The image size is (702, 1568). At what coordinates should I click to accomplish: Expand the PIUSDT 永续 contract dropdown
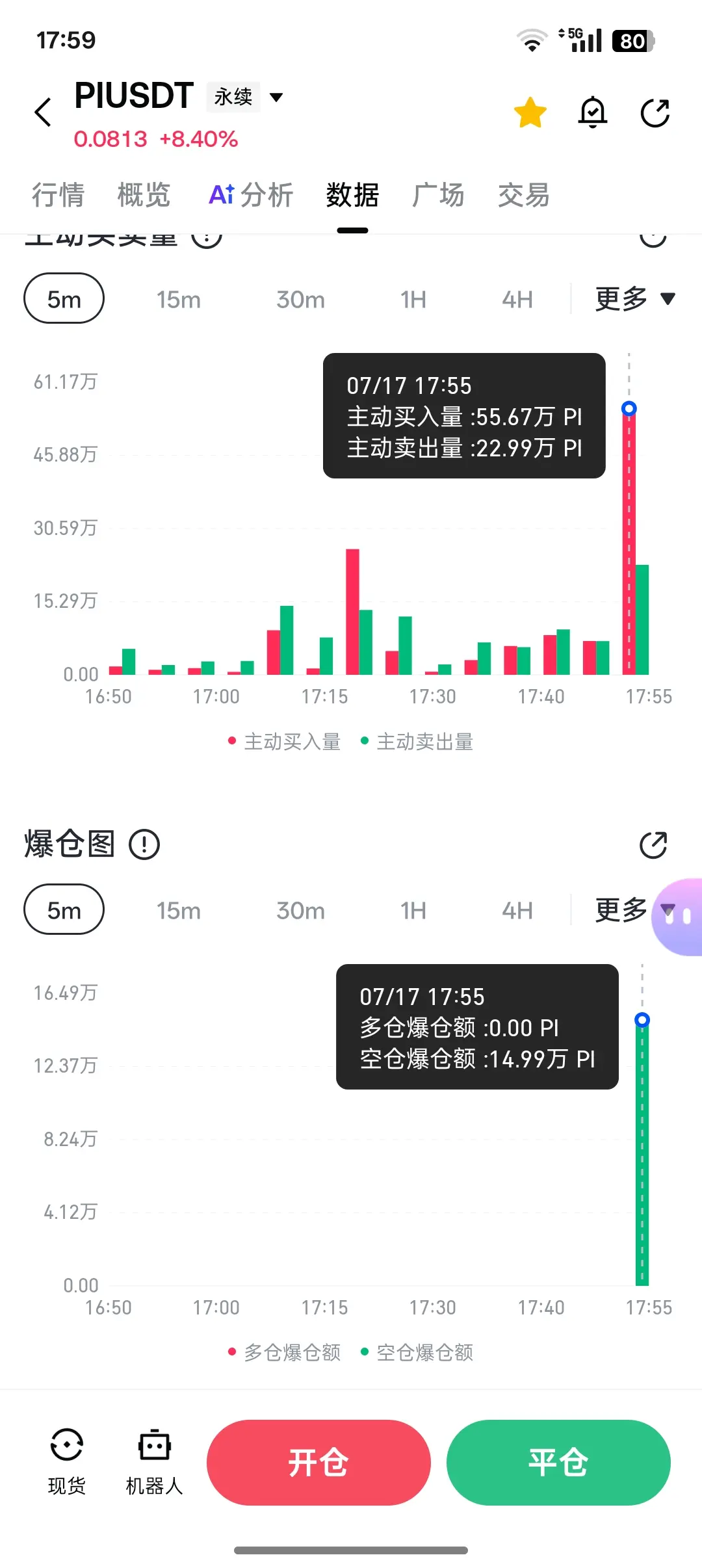coord(276,98)
